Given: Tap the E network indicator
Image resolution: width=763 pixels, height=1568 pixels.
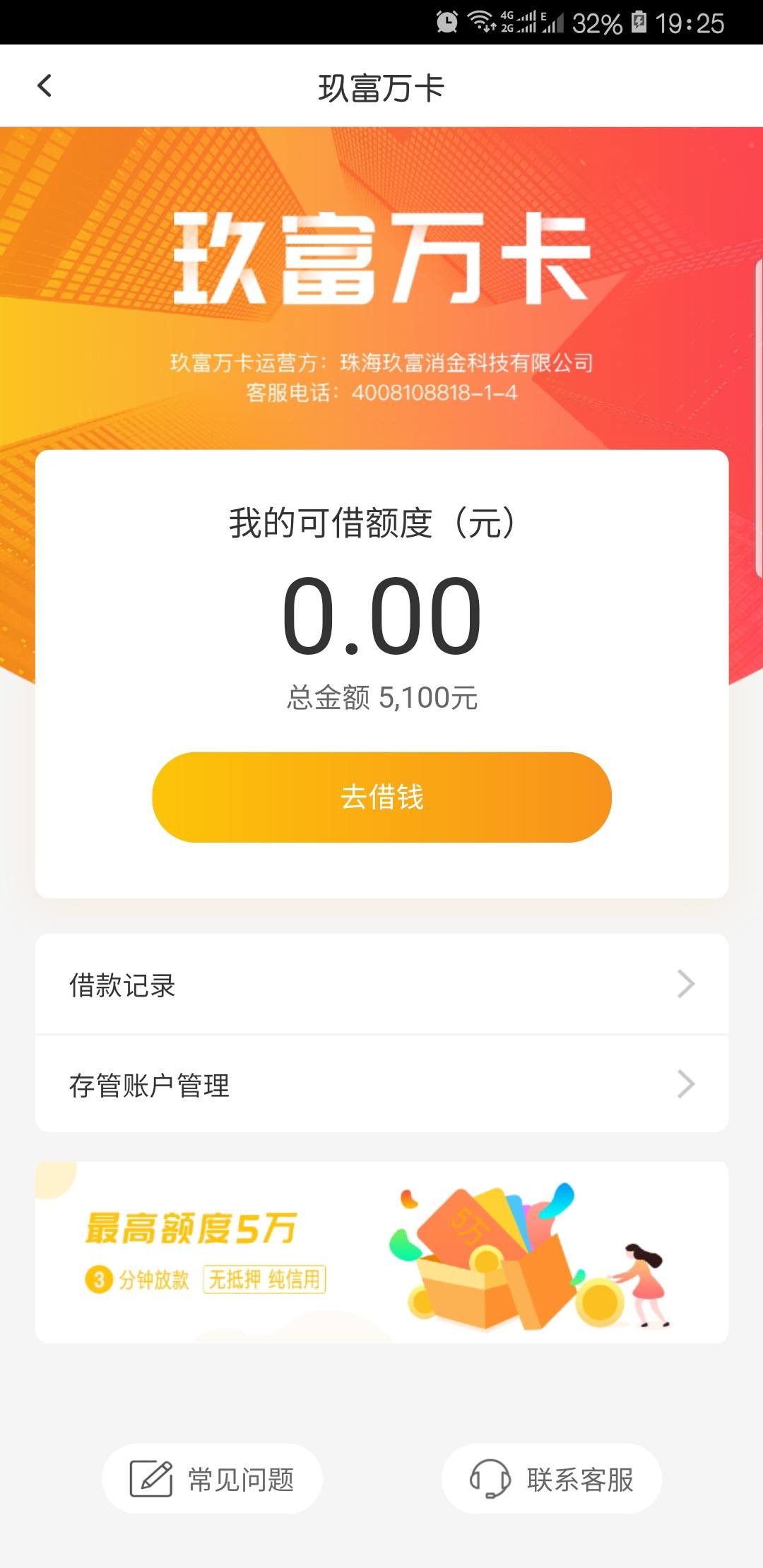Looking at the screenshot, I should tap(544, 17).
